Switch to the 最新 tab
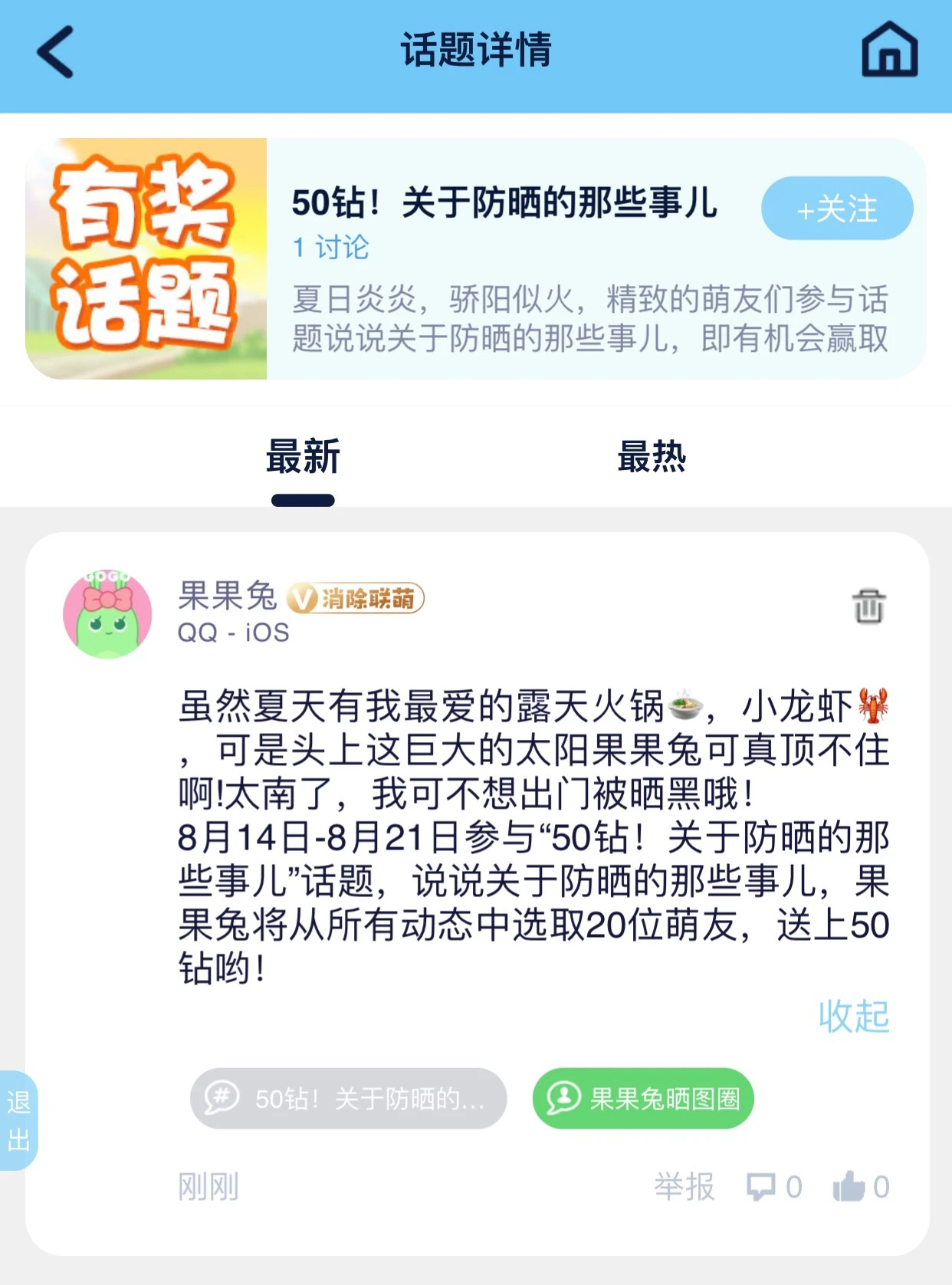952x1285 pixels. click(303, 458)
